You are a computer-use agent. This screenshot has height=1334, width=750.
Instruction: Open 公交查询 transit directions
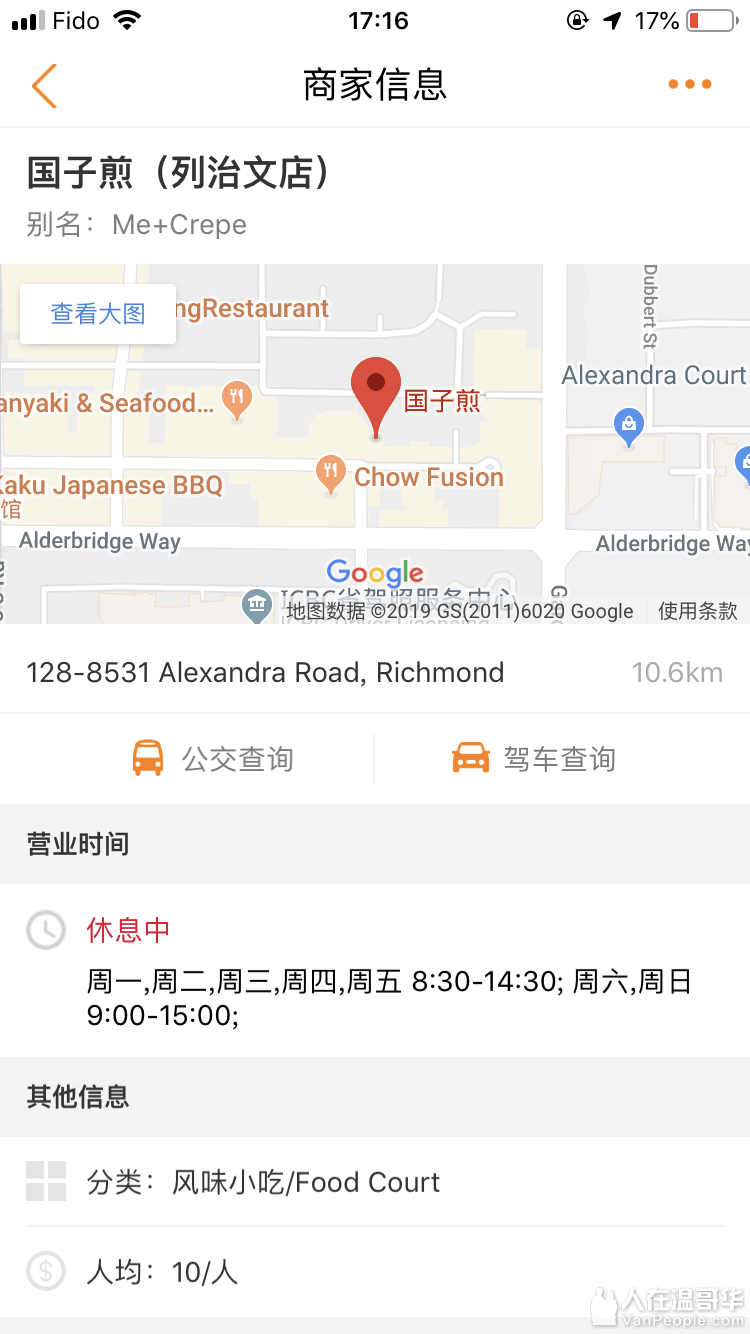[213, 759]
